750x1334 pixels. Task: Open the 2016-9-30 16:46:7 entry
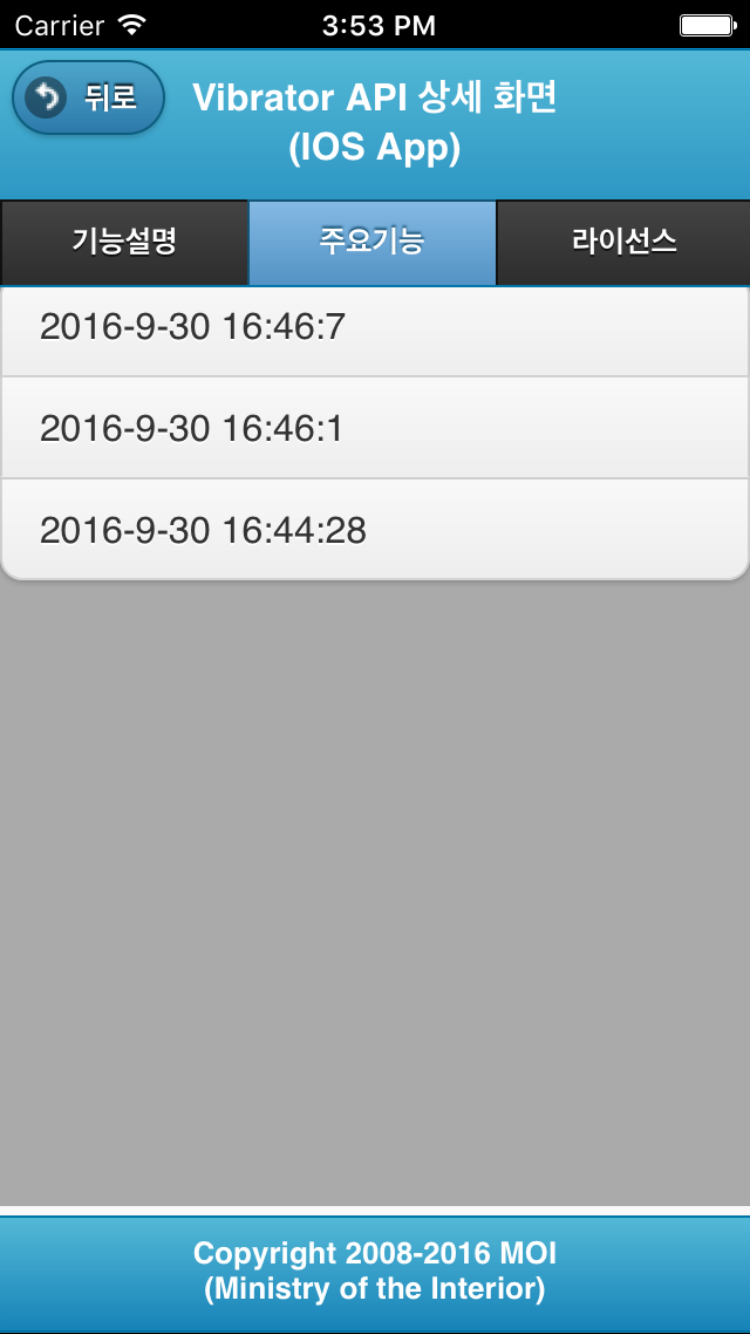[374, 328]
